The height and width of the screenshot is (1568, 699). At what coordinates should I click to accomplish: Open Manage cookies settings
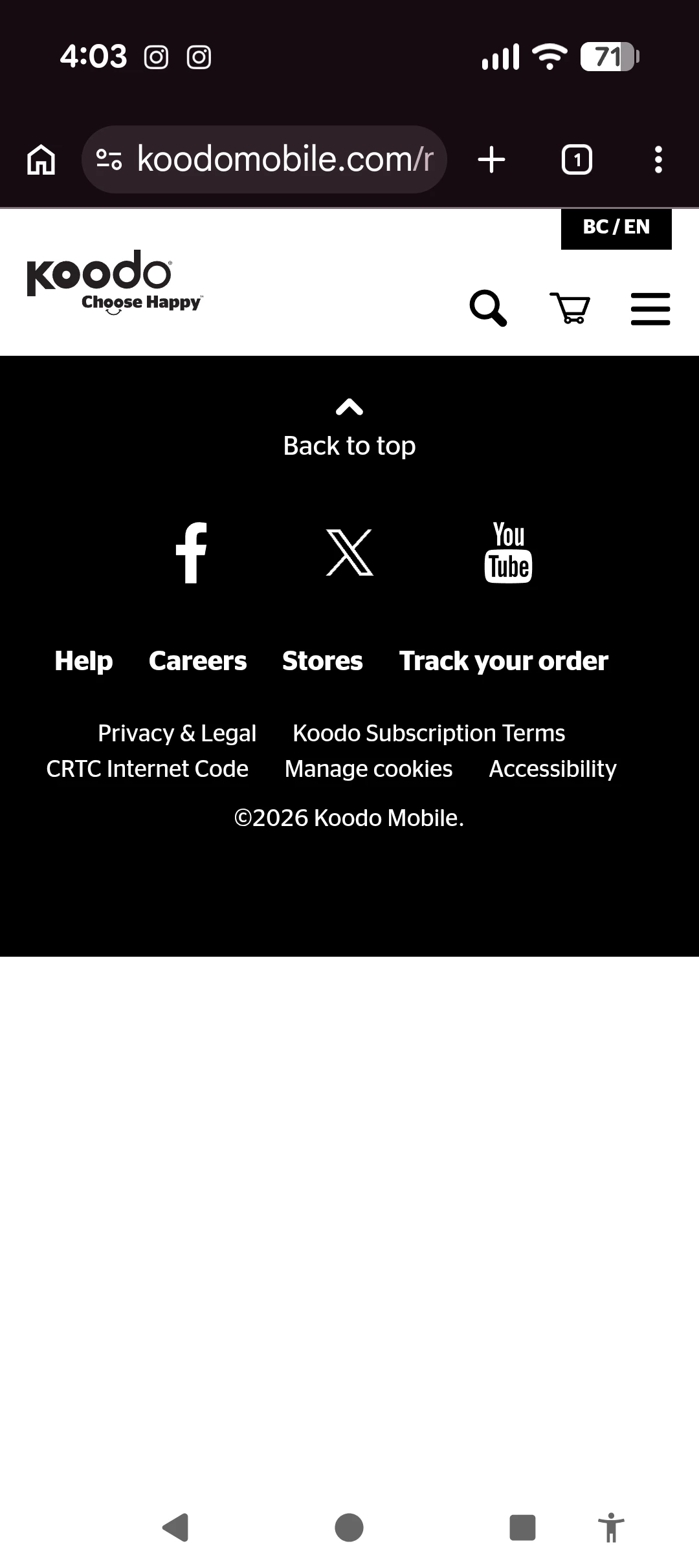tap(368, 769)
